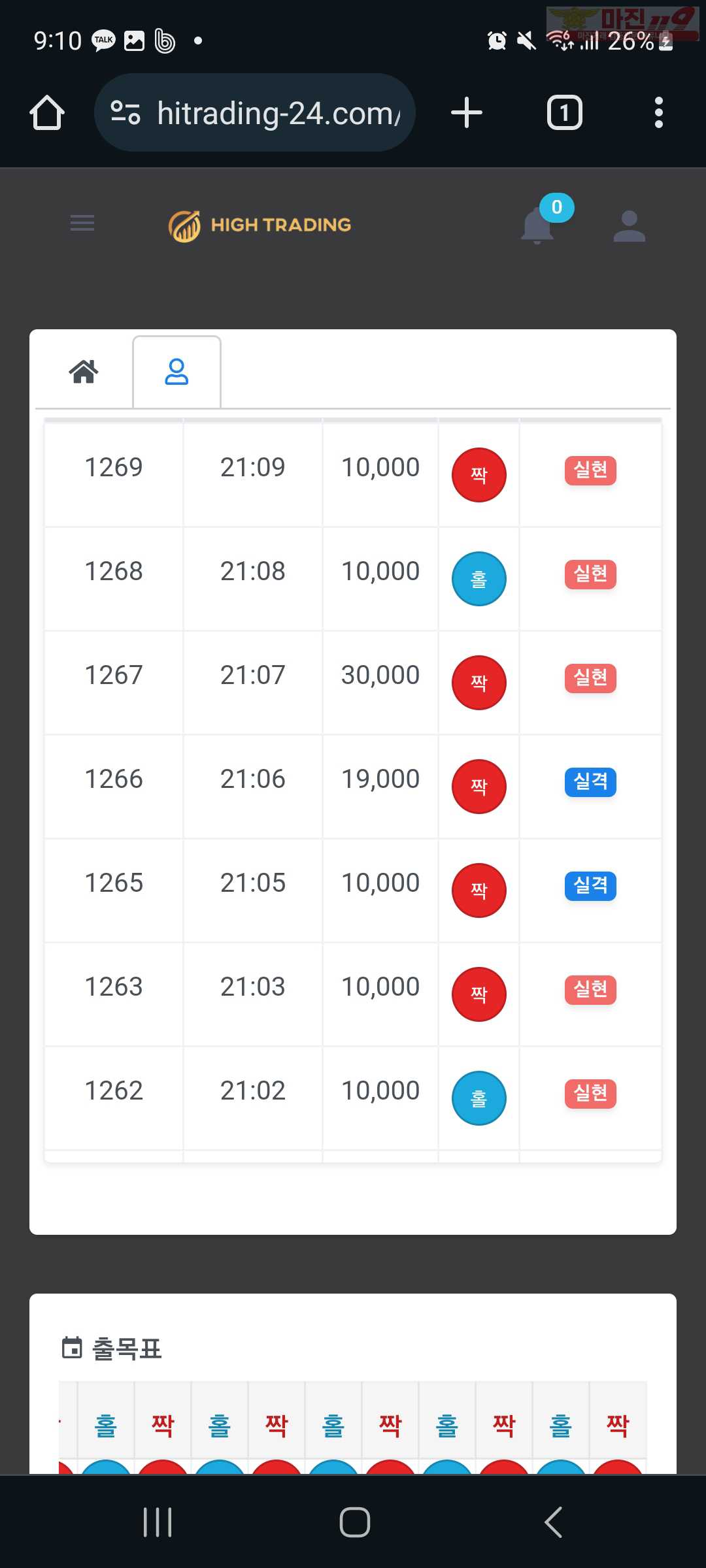
Task: Open a new browser tab
Action: point(467,112)
